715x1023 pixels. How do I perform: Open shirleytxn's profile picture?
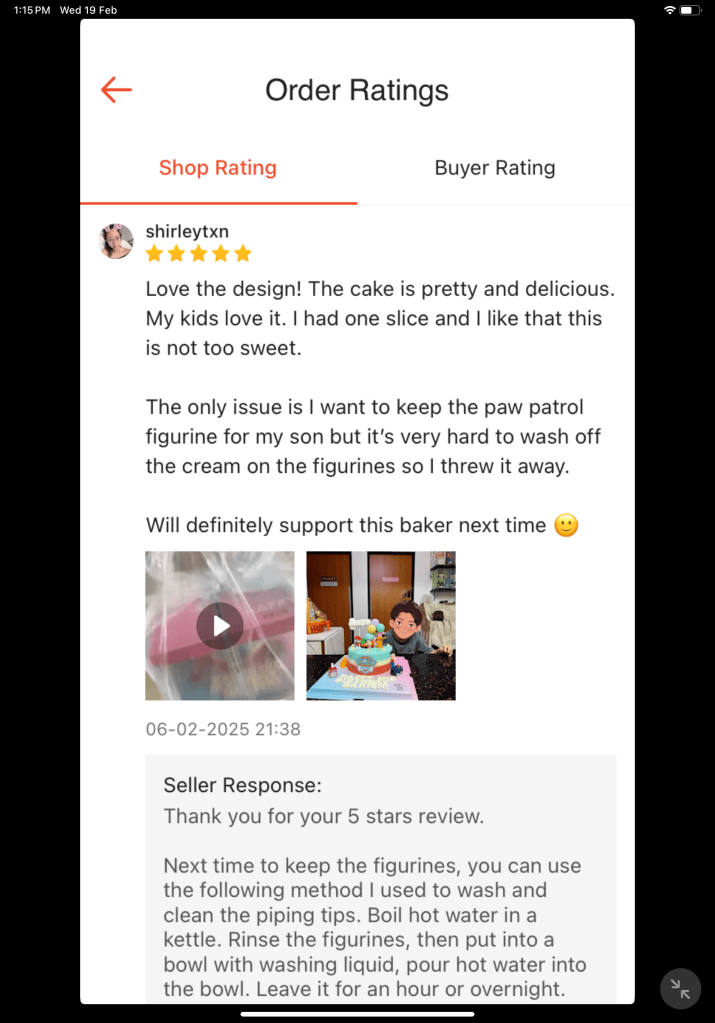pyautogui.click(x=117, y=242)
